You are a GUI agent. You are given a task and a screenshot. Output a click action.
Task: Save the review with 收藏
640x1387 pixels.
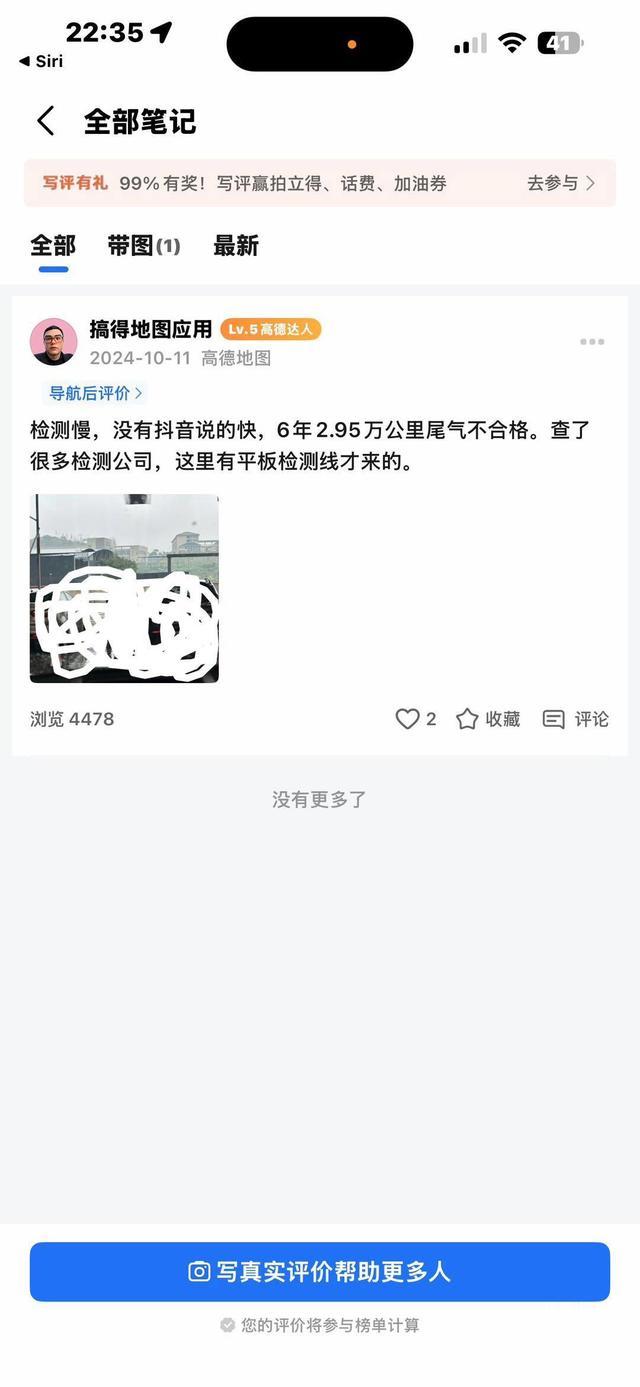488,719
